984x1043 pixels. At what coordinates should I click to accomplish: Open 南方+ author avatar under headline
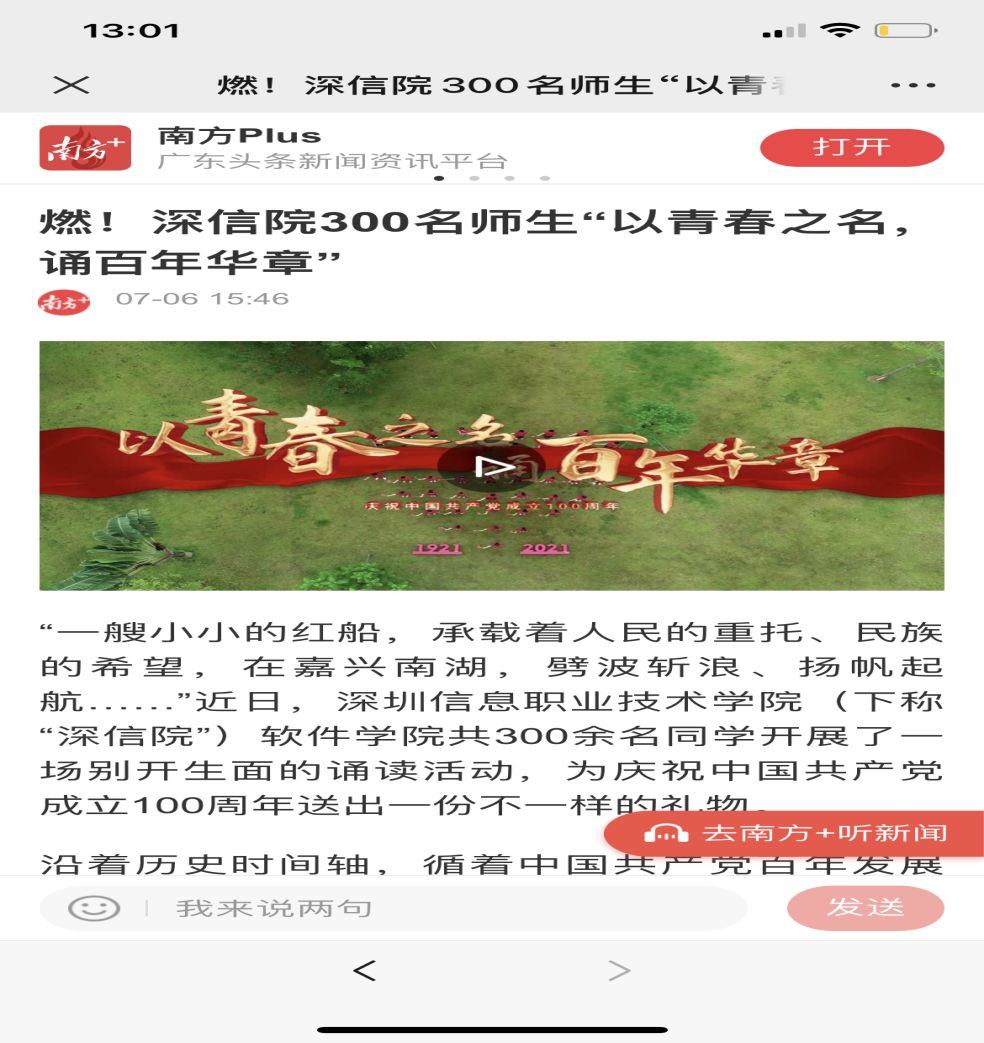(x=64, y=300)
